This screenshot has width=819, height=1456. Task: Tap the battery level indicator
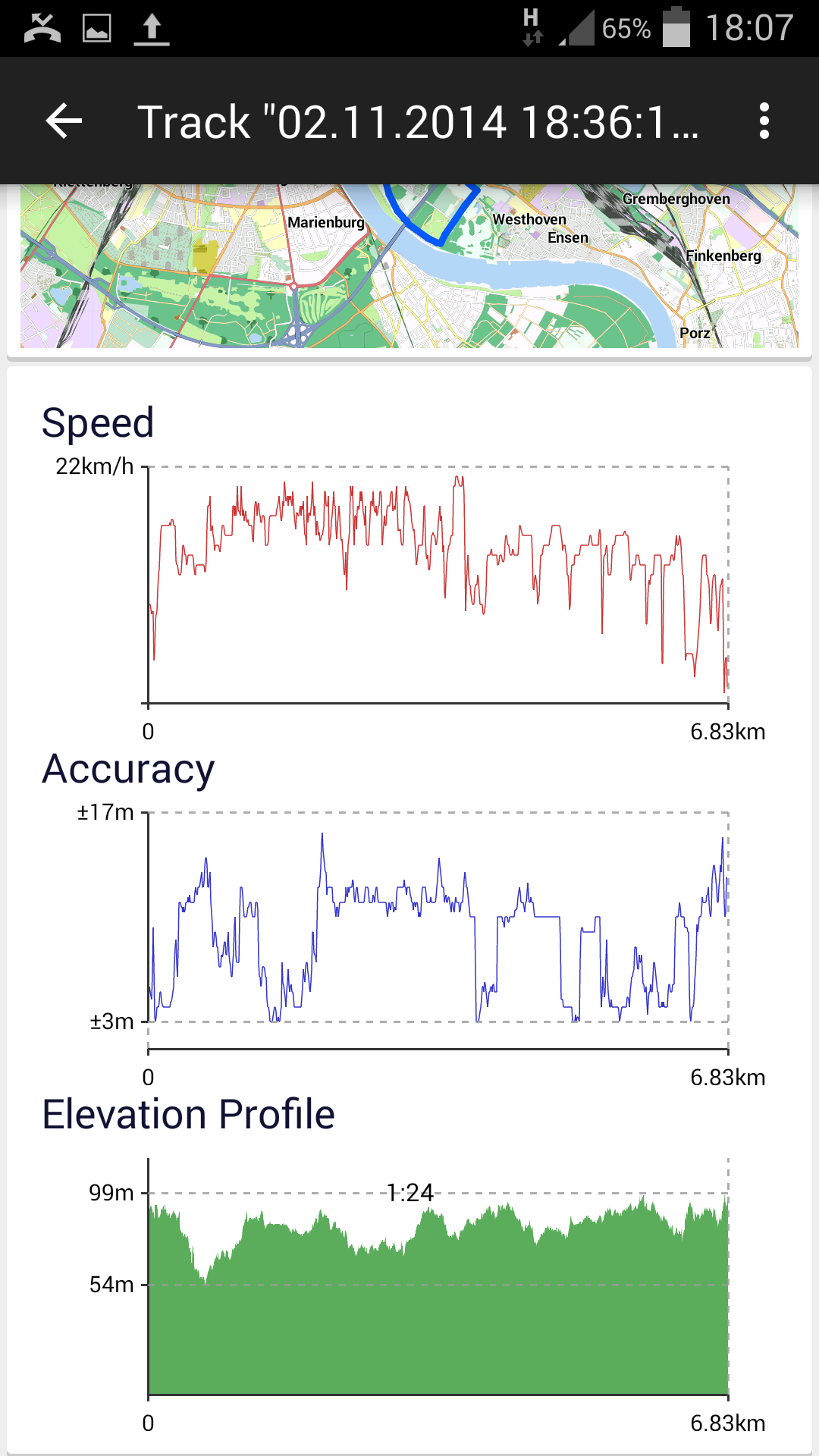673,27
